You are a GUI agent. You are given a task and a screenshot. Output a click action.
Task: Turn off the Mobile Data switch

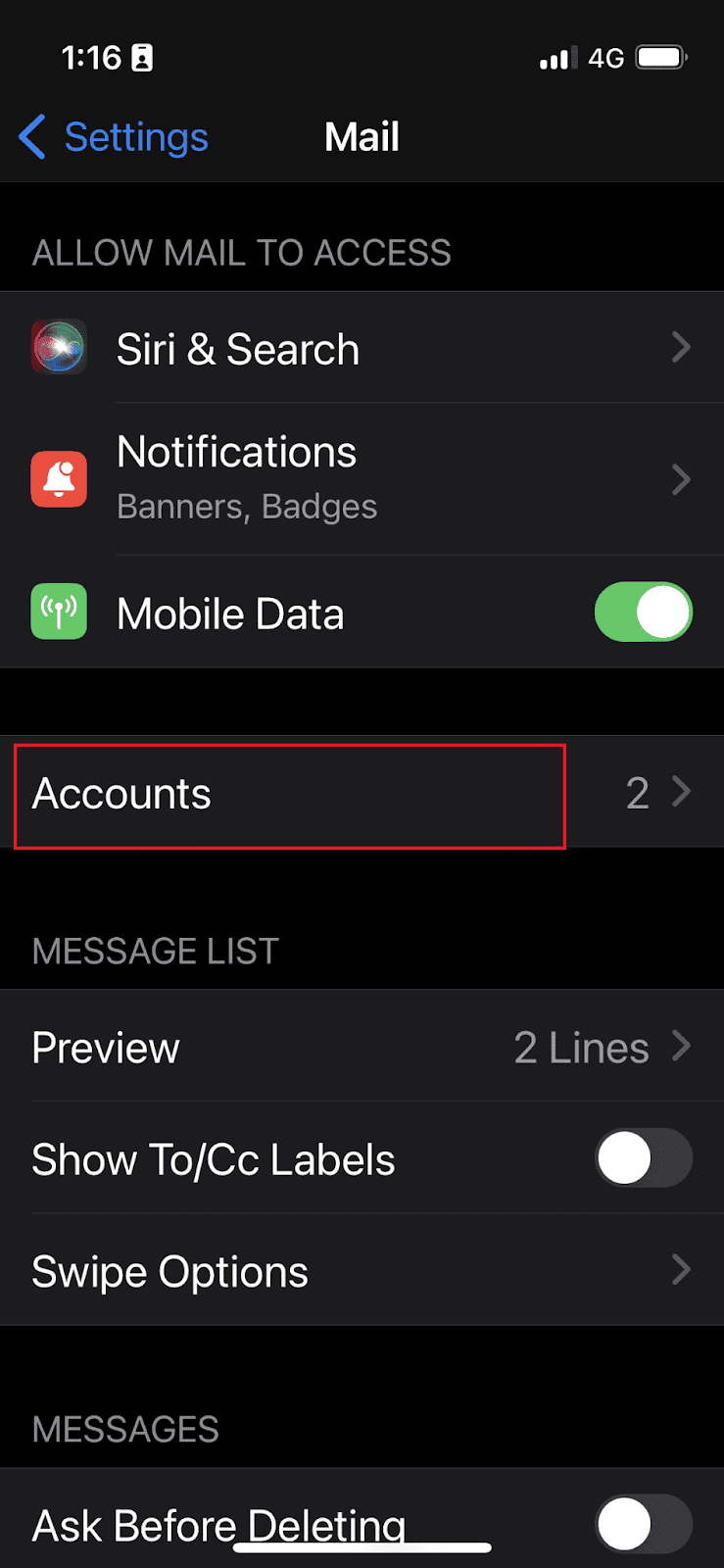pos(644,612)
